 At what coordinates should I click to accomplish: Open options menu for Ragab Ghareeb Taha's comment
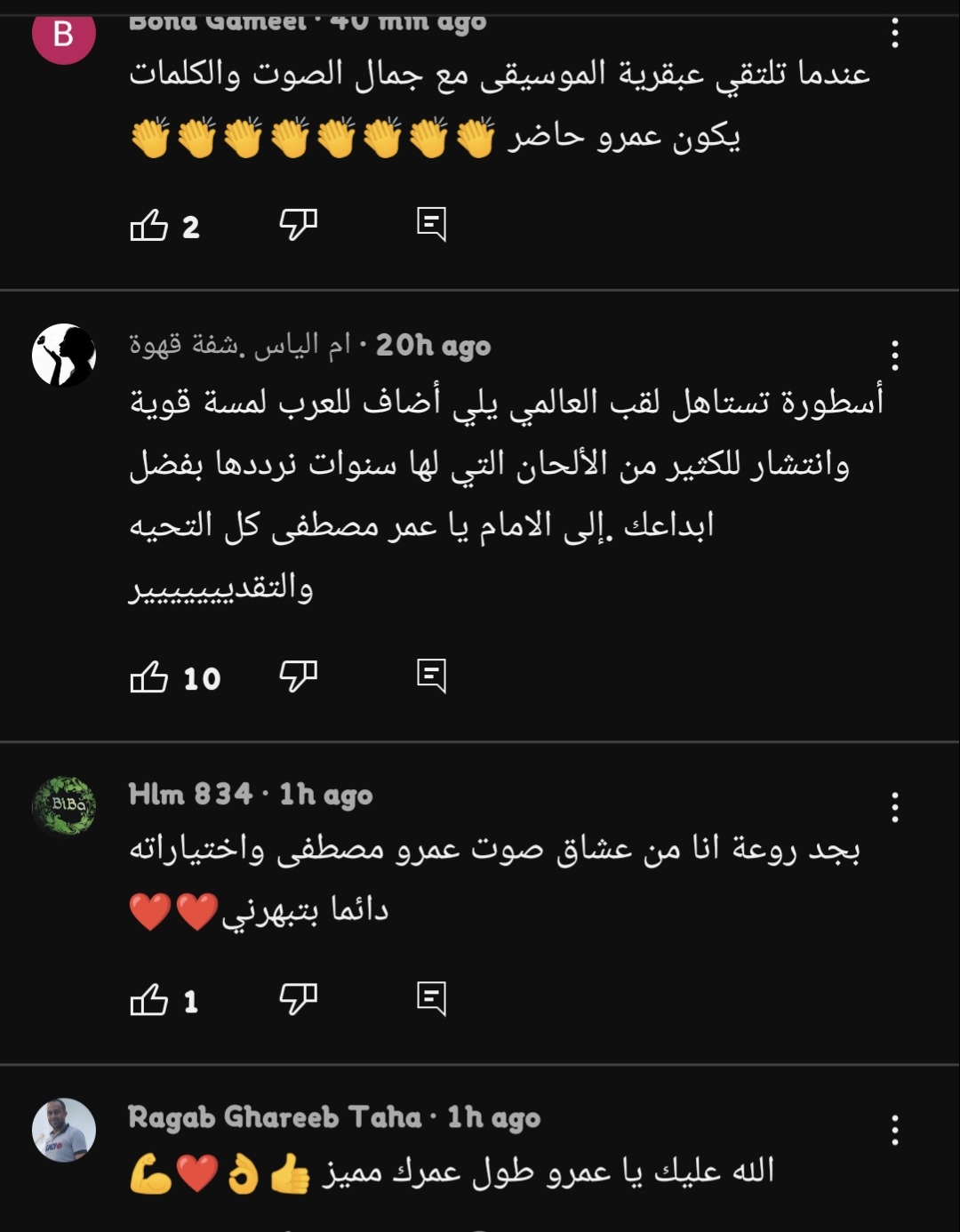point(894,1131)
